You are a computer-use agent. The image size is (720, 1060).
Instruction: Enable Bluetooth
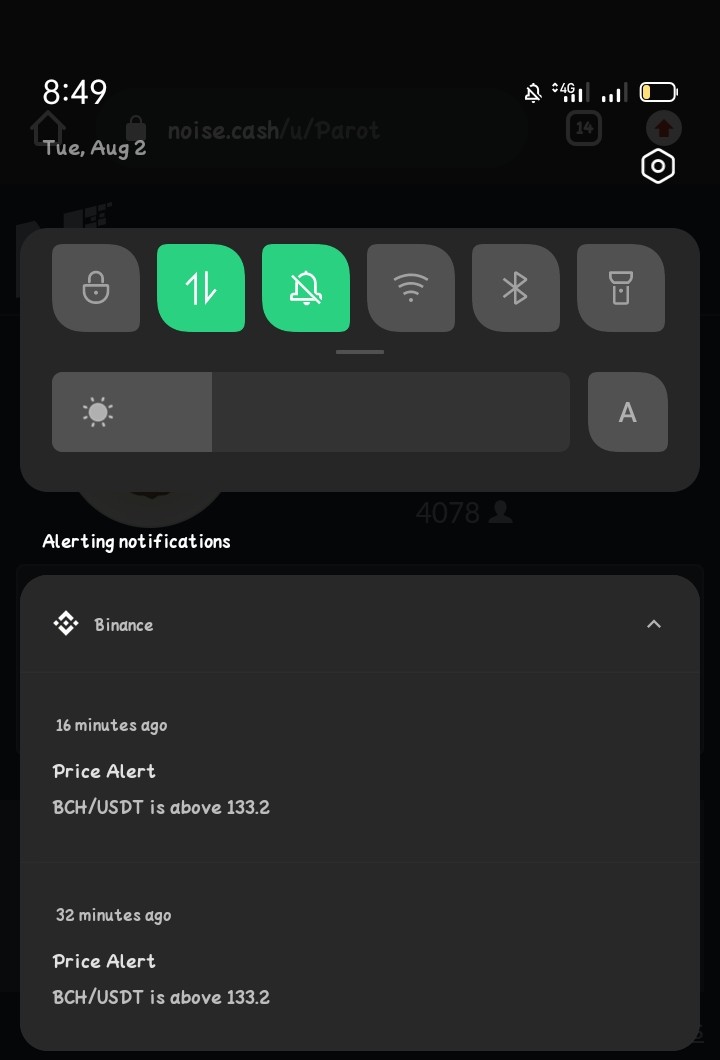point(516,288)
